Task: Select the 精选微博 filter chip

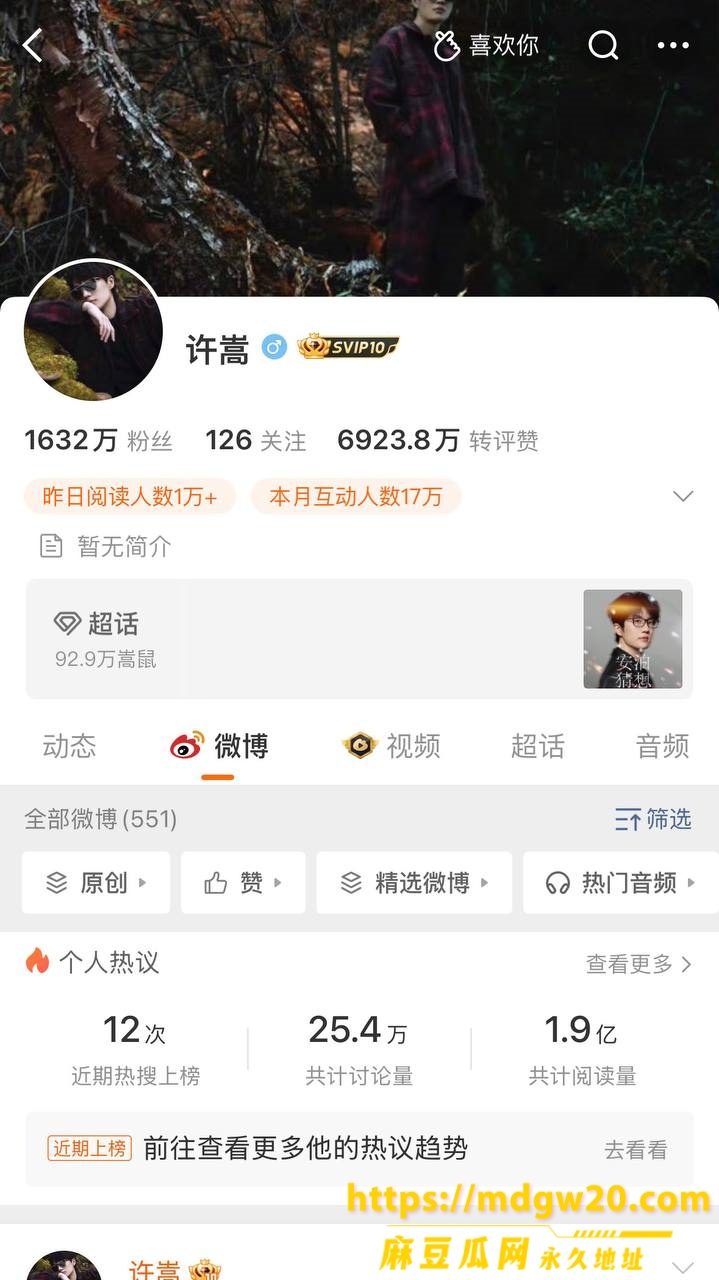Action: (414, 883)
